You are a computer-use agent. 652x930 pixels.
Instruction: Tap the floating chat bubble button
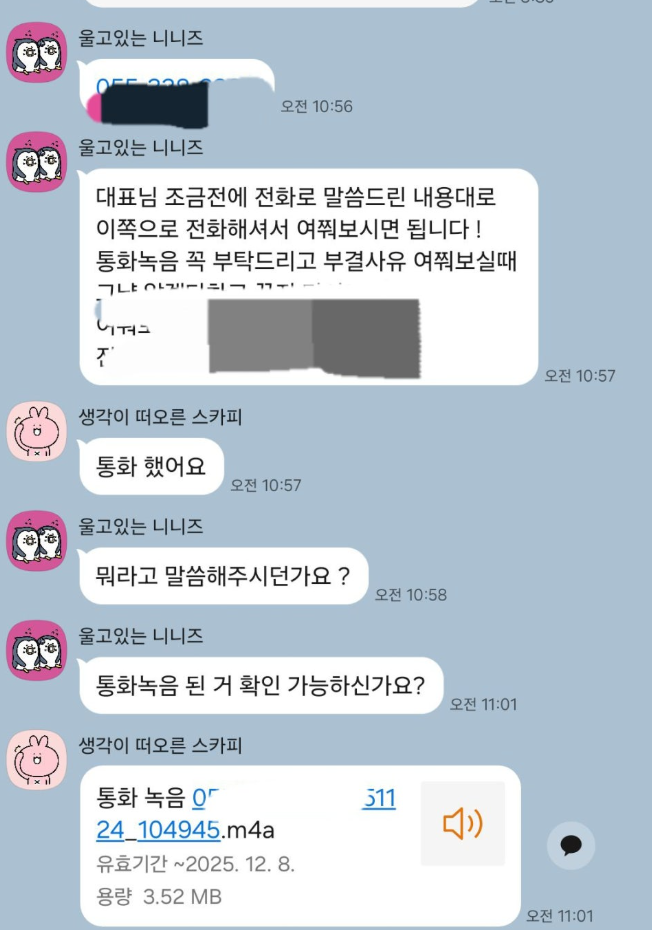point(571,846)
